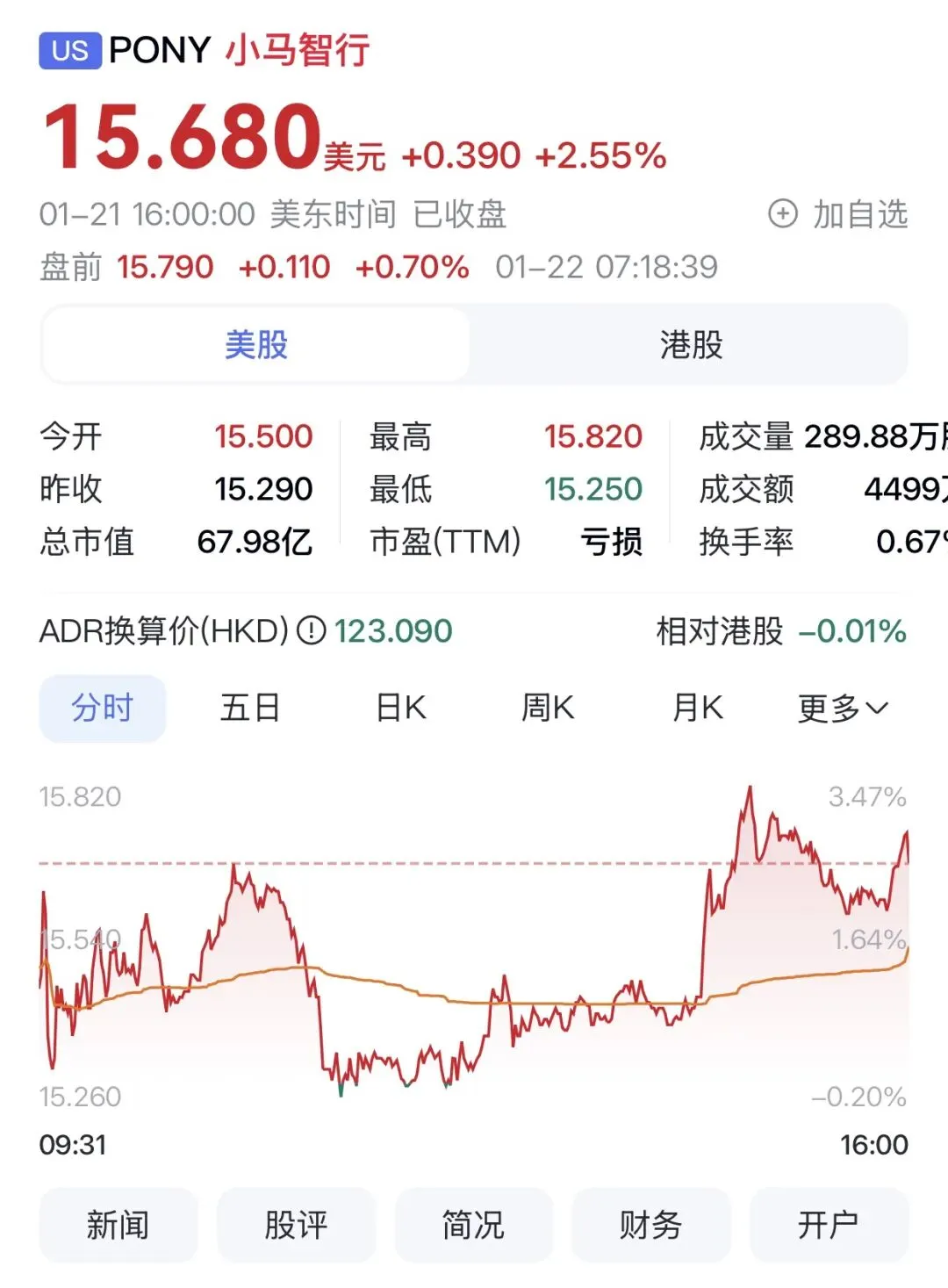This screenshot has width=948, height=1288.
Task: Tap the 开户 button
Action: [828, 1225]
